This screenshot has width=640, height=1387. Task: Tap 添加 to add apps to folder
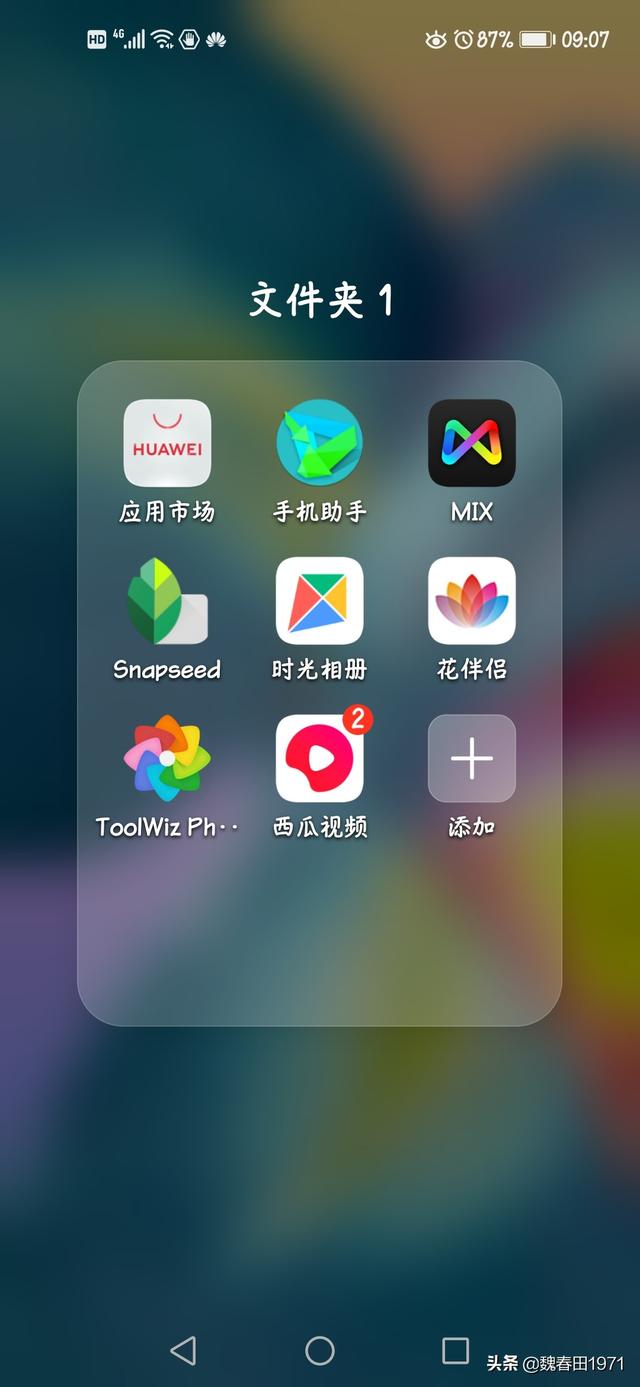[472, 759]
